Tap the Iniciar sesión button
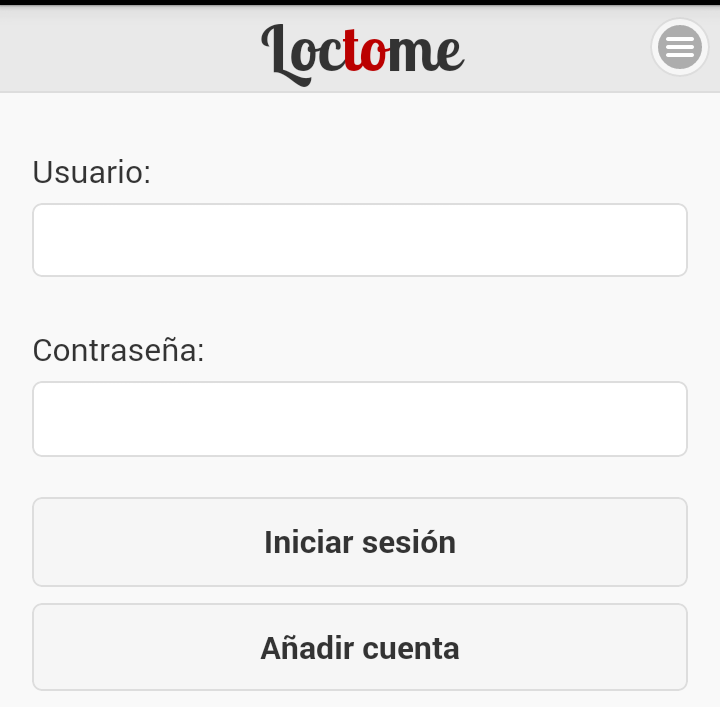This screenshot has height=707, width=720. 360,542
